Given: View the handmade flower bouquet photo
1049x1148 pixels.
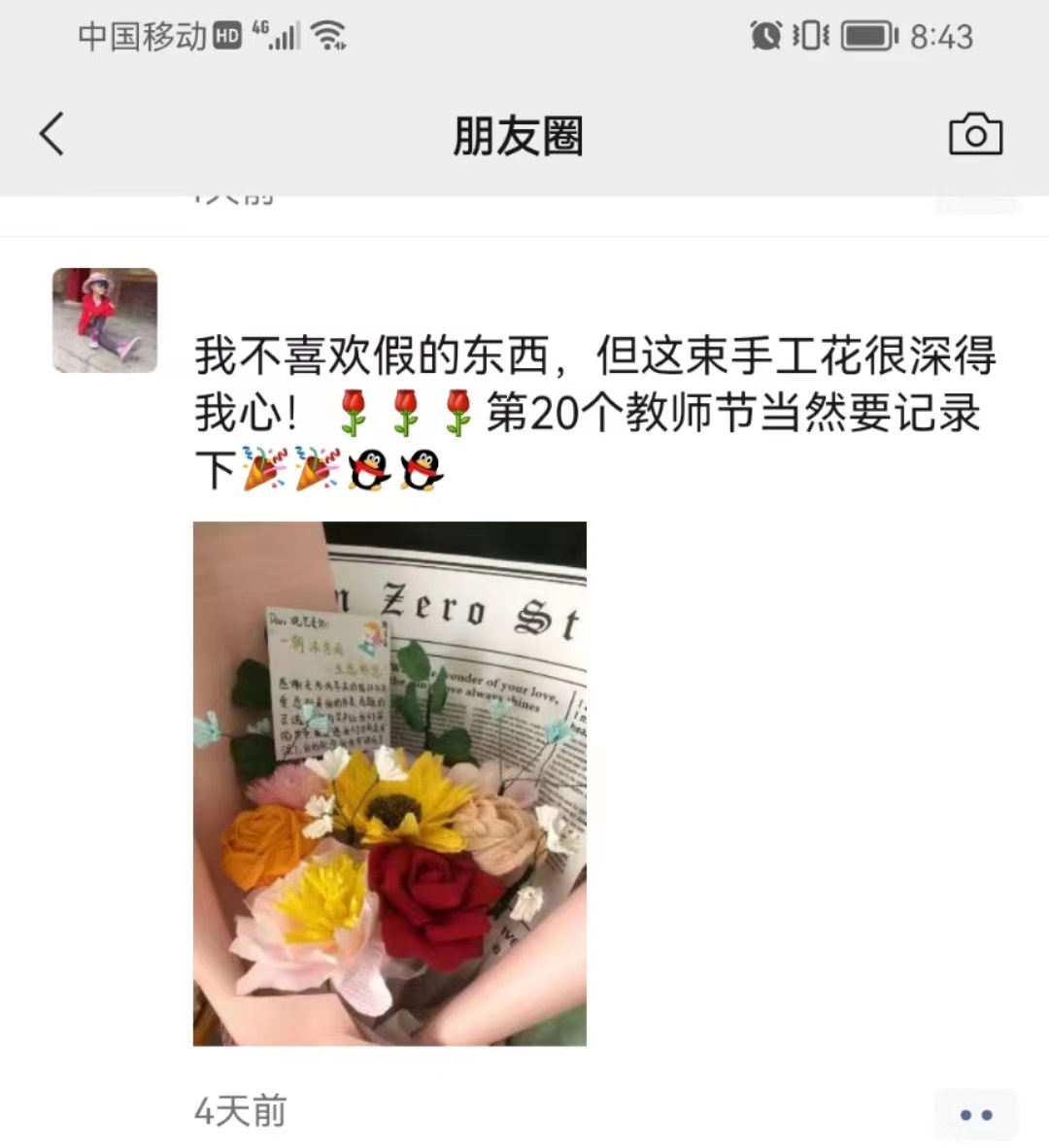Looking at the screenshot, I should click(x=389, y=783).
